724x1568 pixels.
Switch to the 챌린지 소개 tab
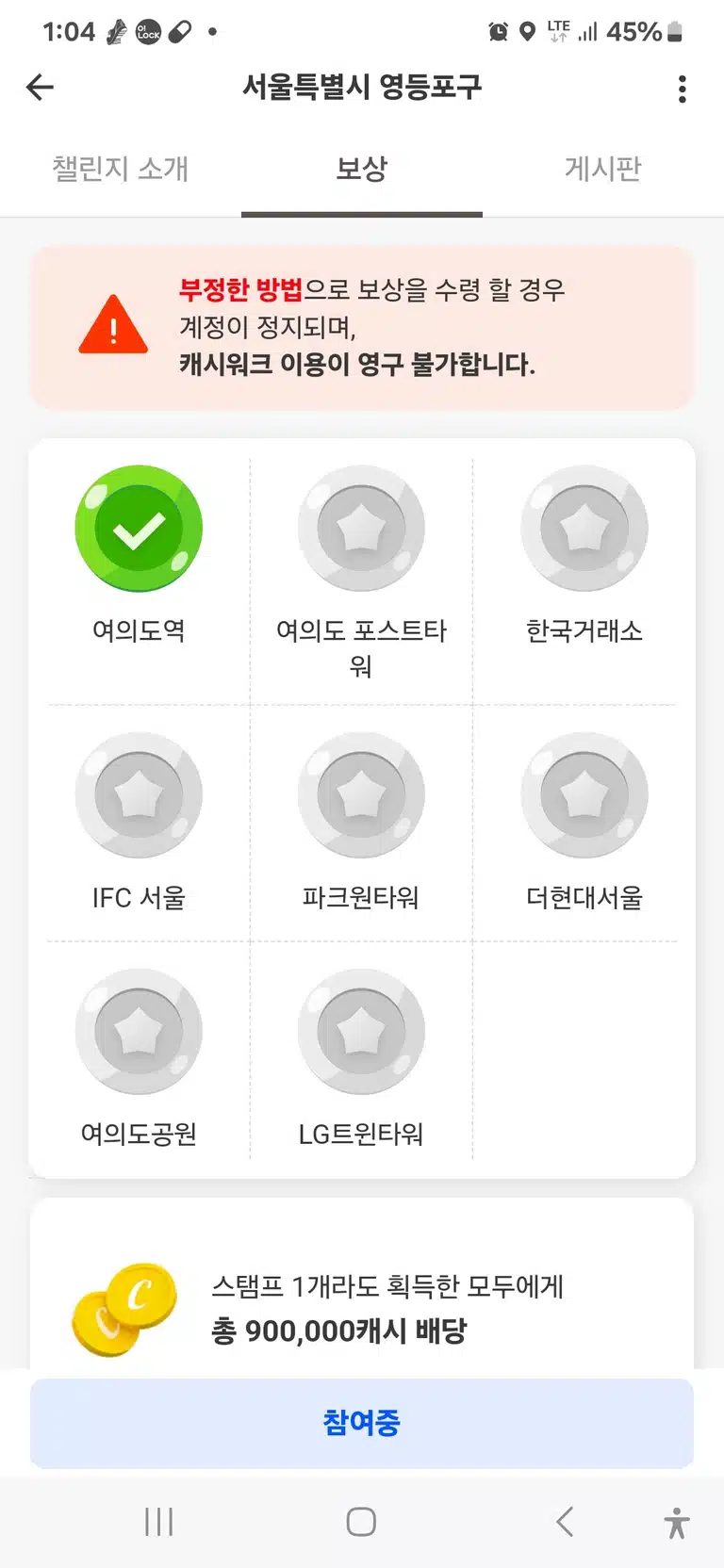(x=121, y=169)
